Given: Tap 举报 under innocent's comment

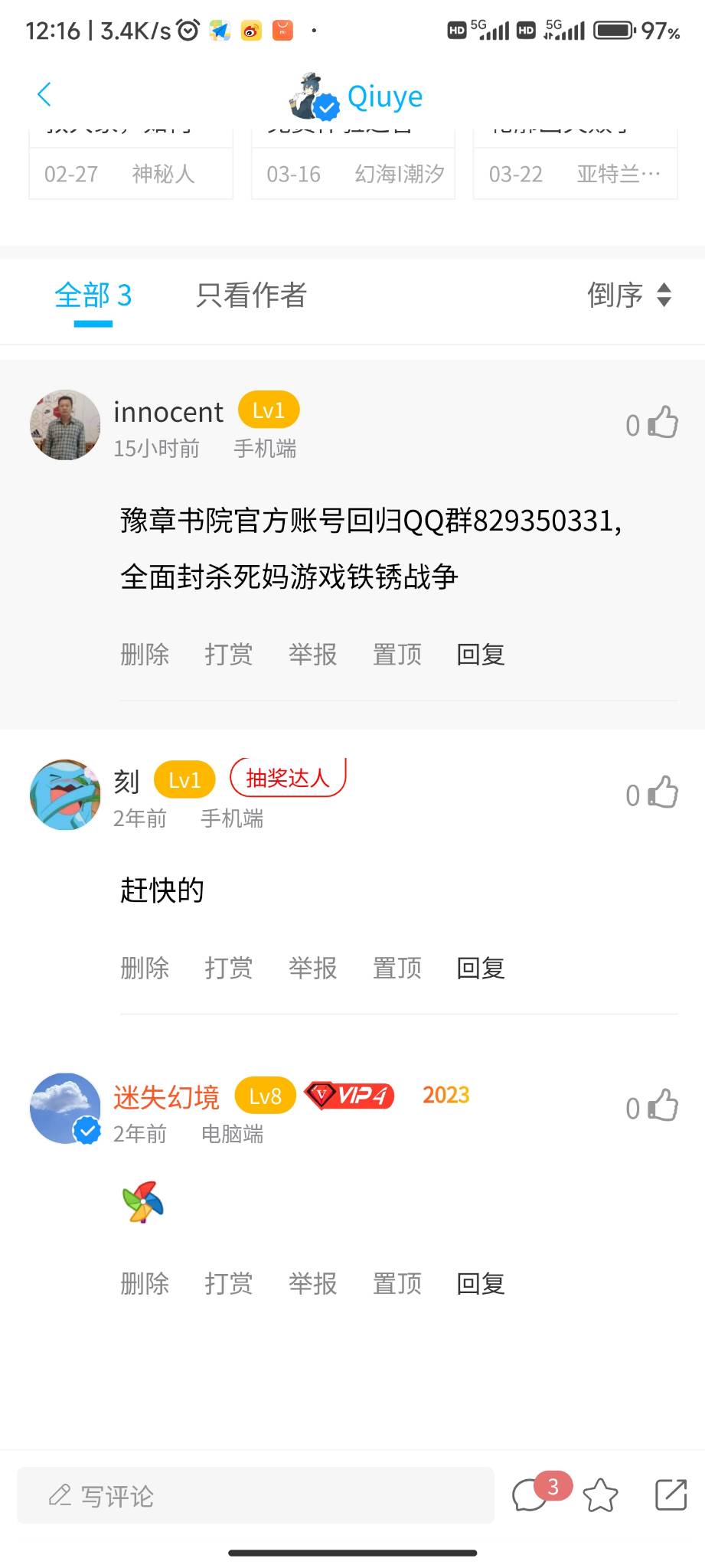Looking at the screenshot, I should (x=312, y=655).
